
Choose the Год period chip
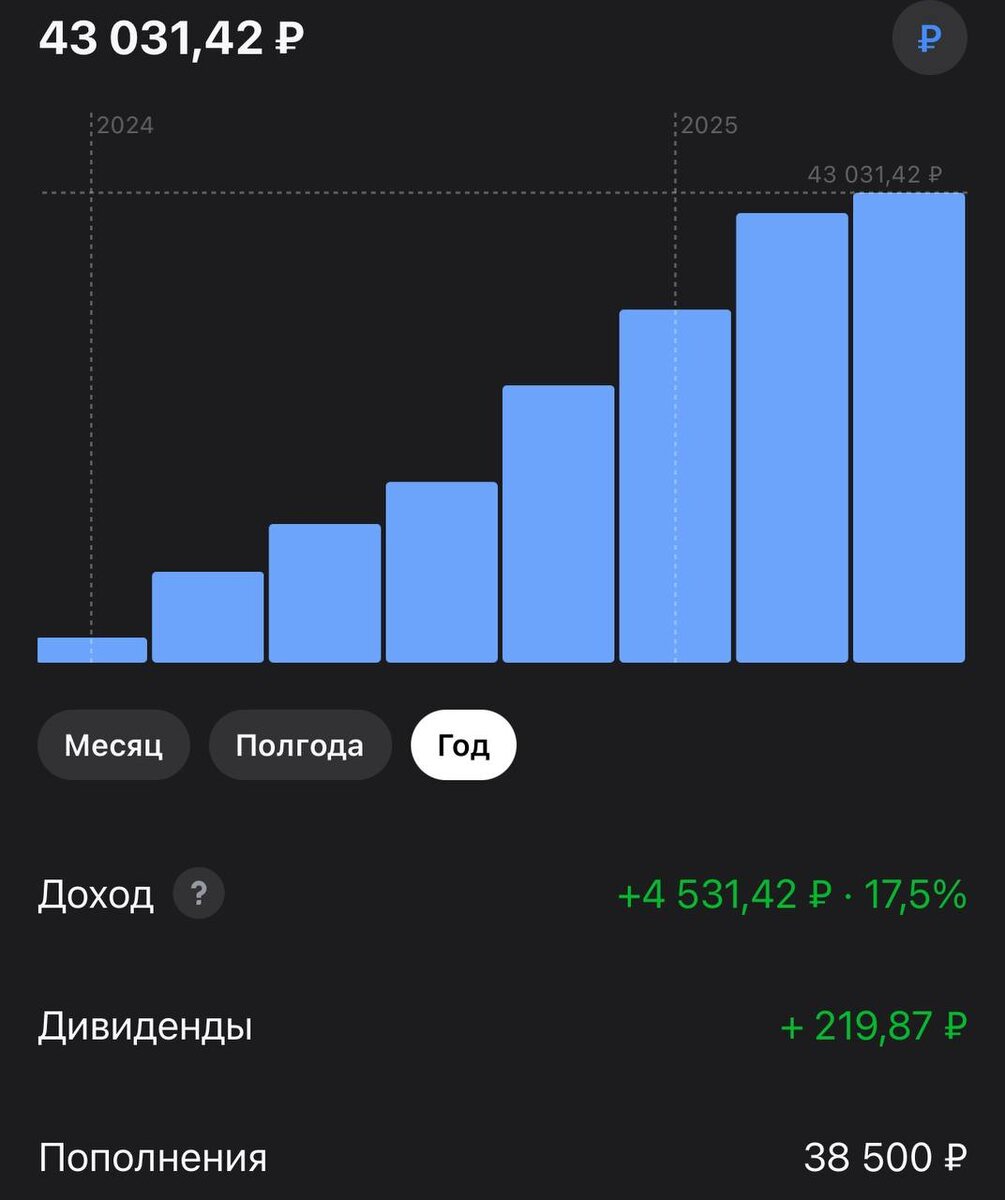[x=464, y=745]
